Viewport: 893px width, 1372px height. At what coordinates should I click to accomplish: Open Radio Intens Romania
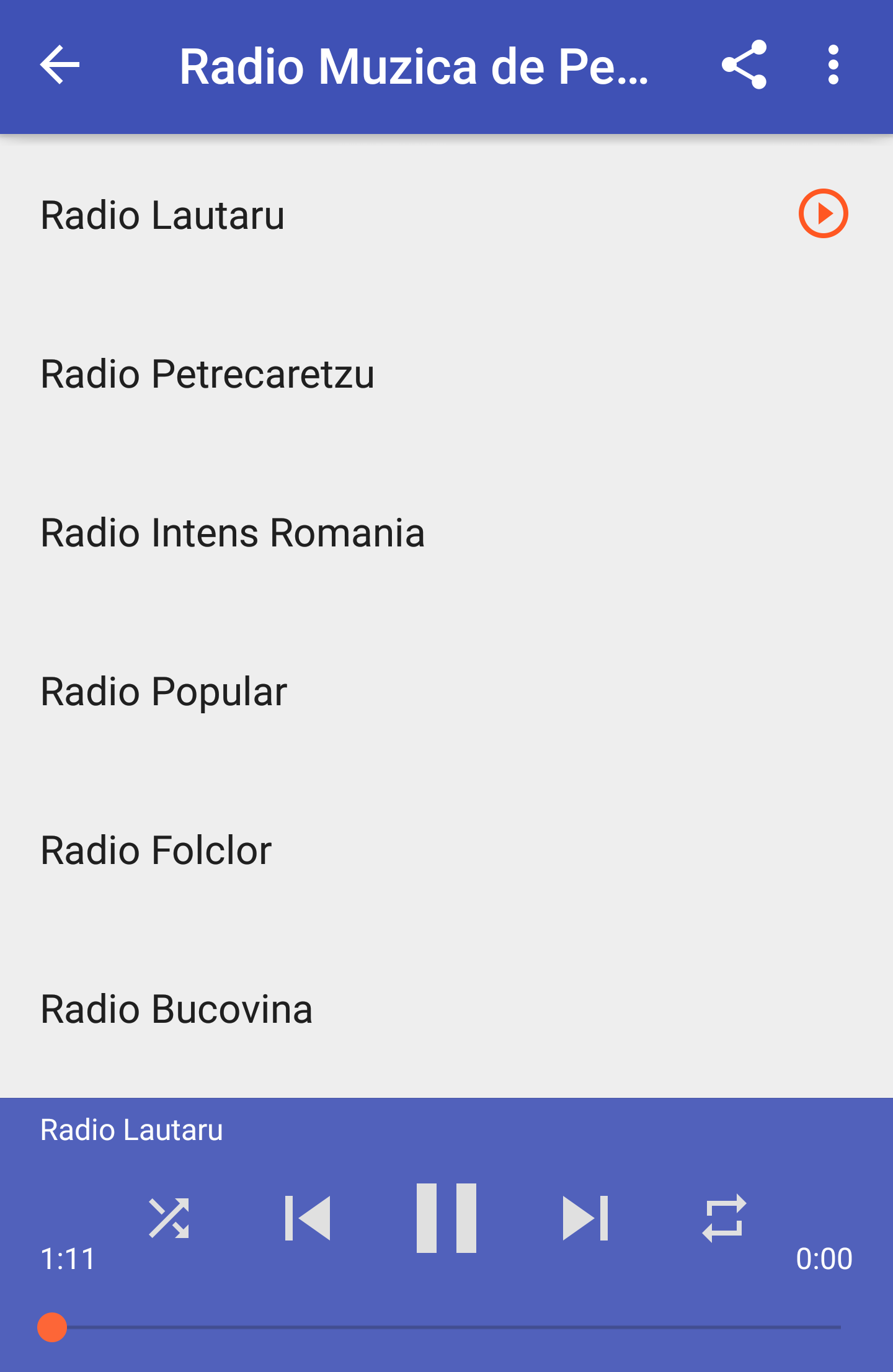pos(233,533)
